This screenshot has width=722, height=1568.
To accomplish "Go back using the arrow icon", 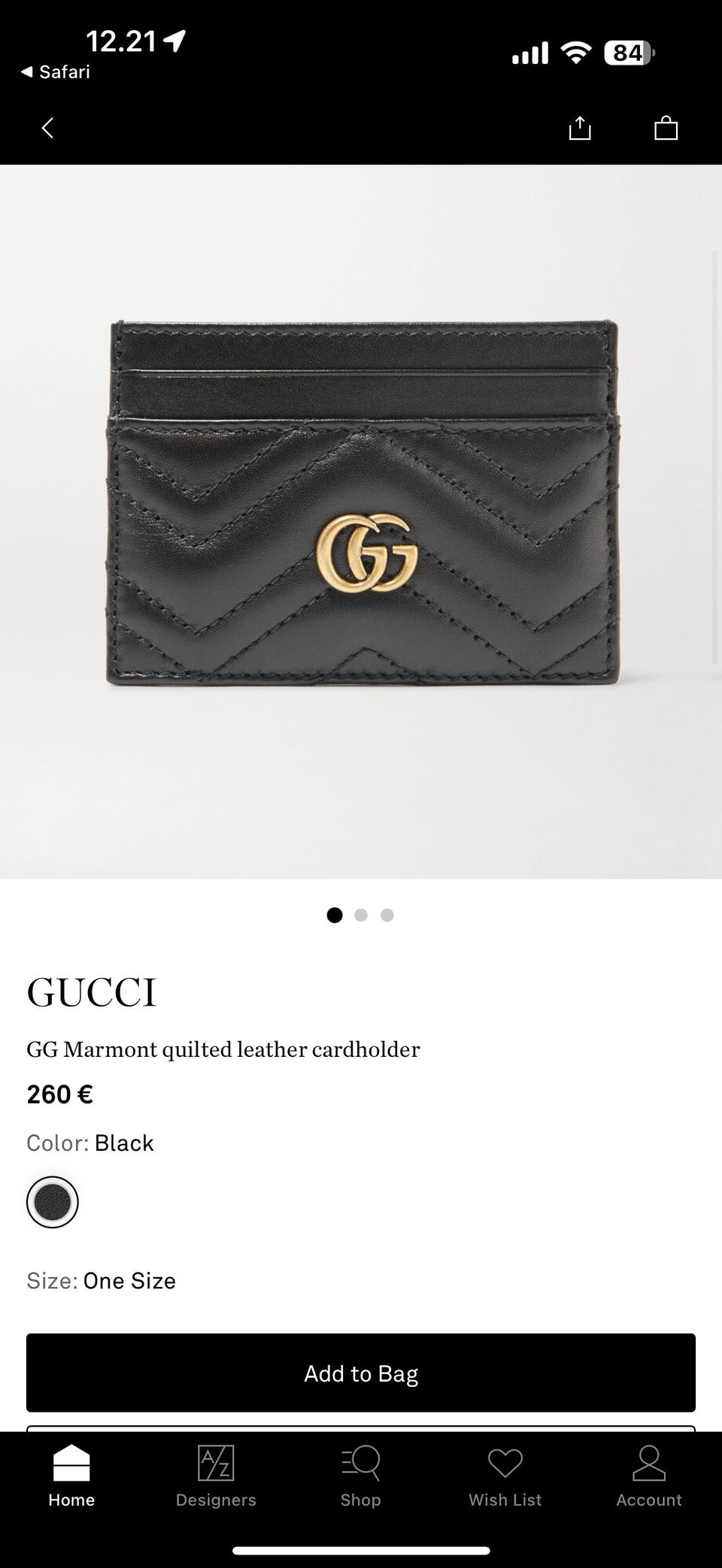I will (x=47, y=128).
